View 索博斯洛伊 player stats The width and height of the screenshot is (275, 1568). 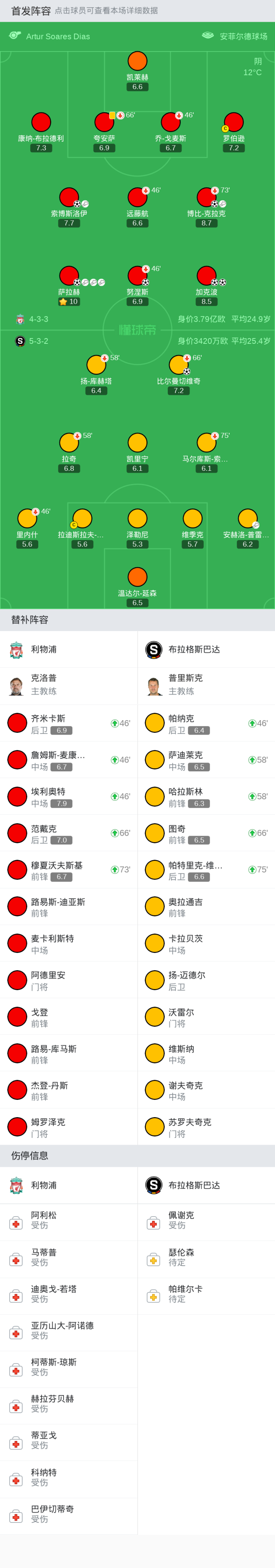point(69,197)
